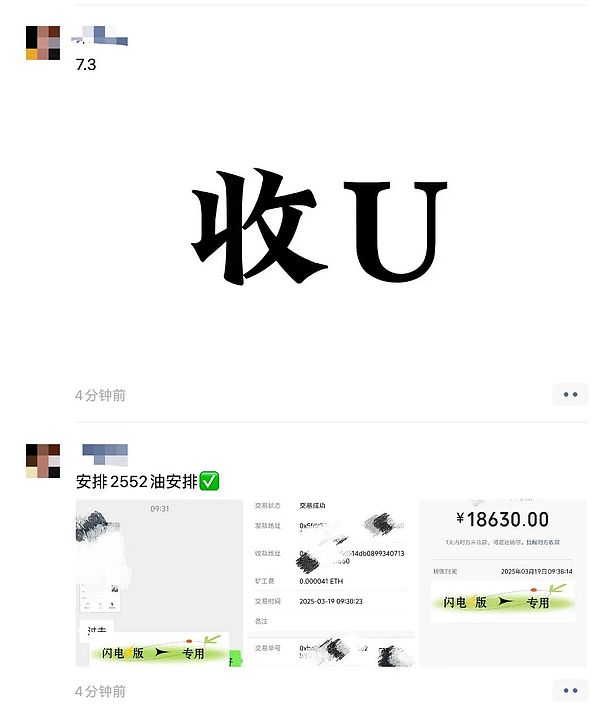View the 收U image full screen
Image resolution: width=600 pixels, height=712 pixels.
[318, 228]
